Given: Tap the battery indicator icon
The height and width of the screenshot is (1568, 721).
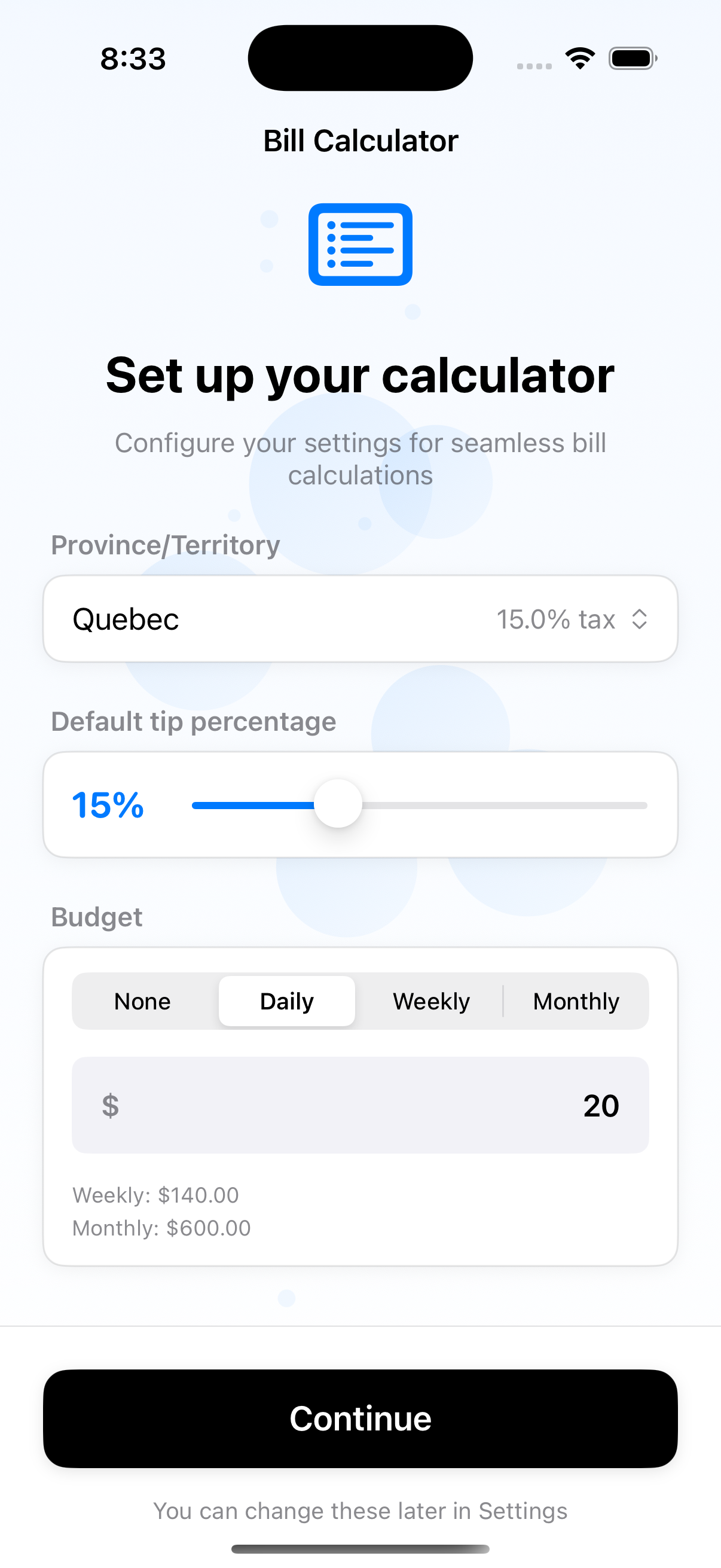Looking at the screenshot, I should pos(631,57).
